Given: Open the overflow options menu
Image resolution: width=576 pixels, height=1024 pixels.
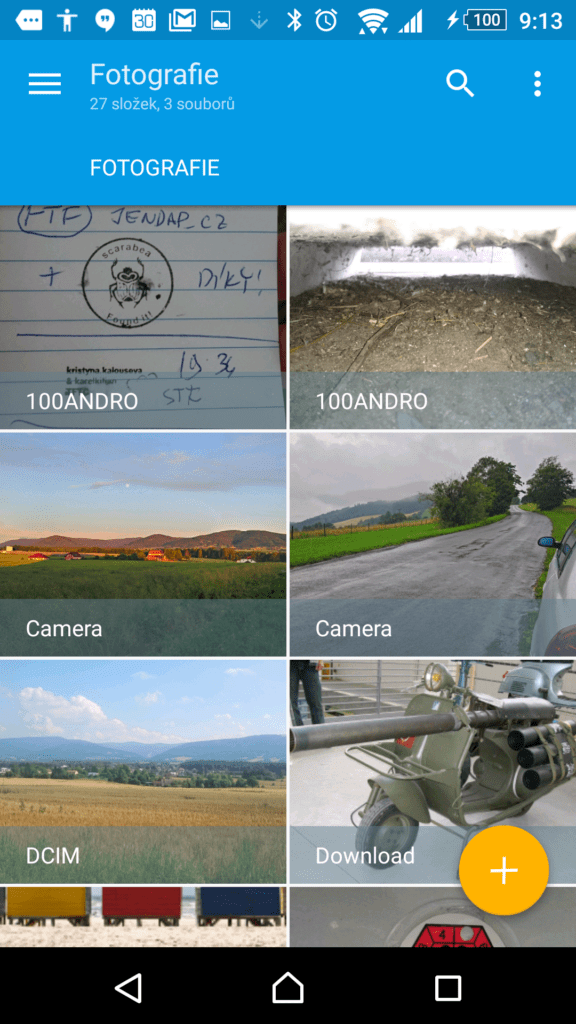Looking at the screenshot, I should [x=537, y=84].
